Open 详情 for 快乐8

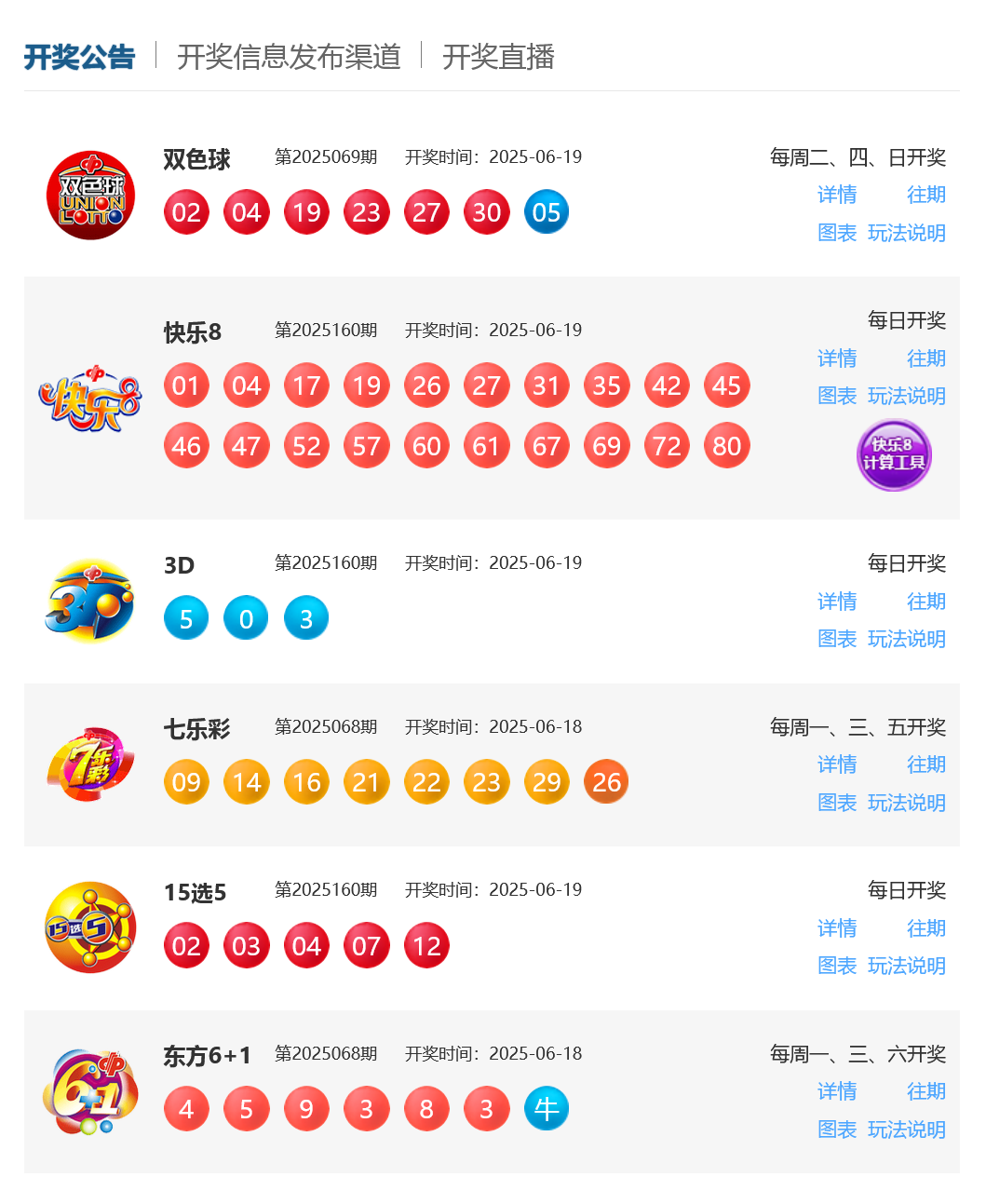(836, 358)
